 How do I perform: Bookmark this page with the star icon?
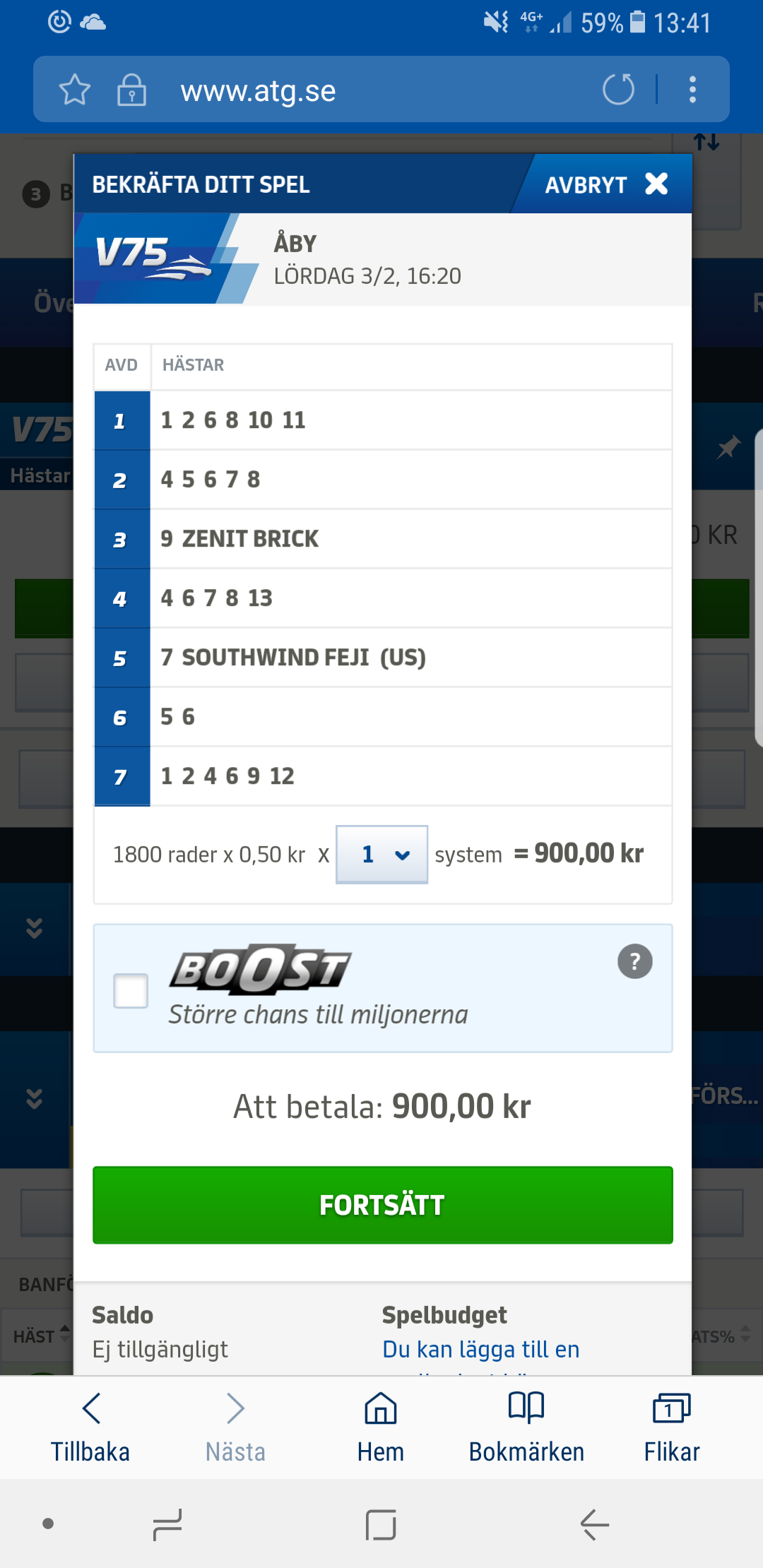click(x=75, y=90)
